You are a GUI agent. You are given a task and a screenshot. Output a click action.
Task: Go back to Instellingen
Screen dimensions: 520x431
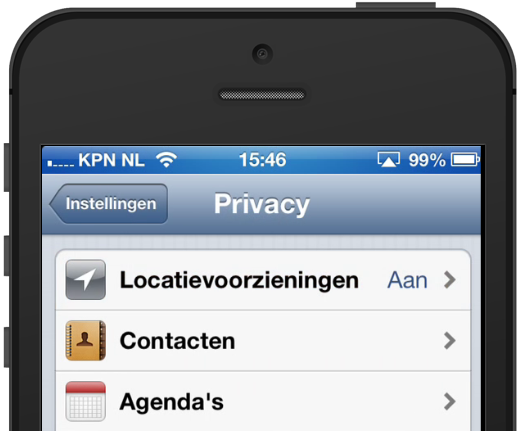(109, 204)
